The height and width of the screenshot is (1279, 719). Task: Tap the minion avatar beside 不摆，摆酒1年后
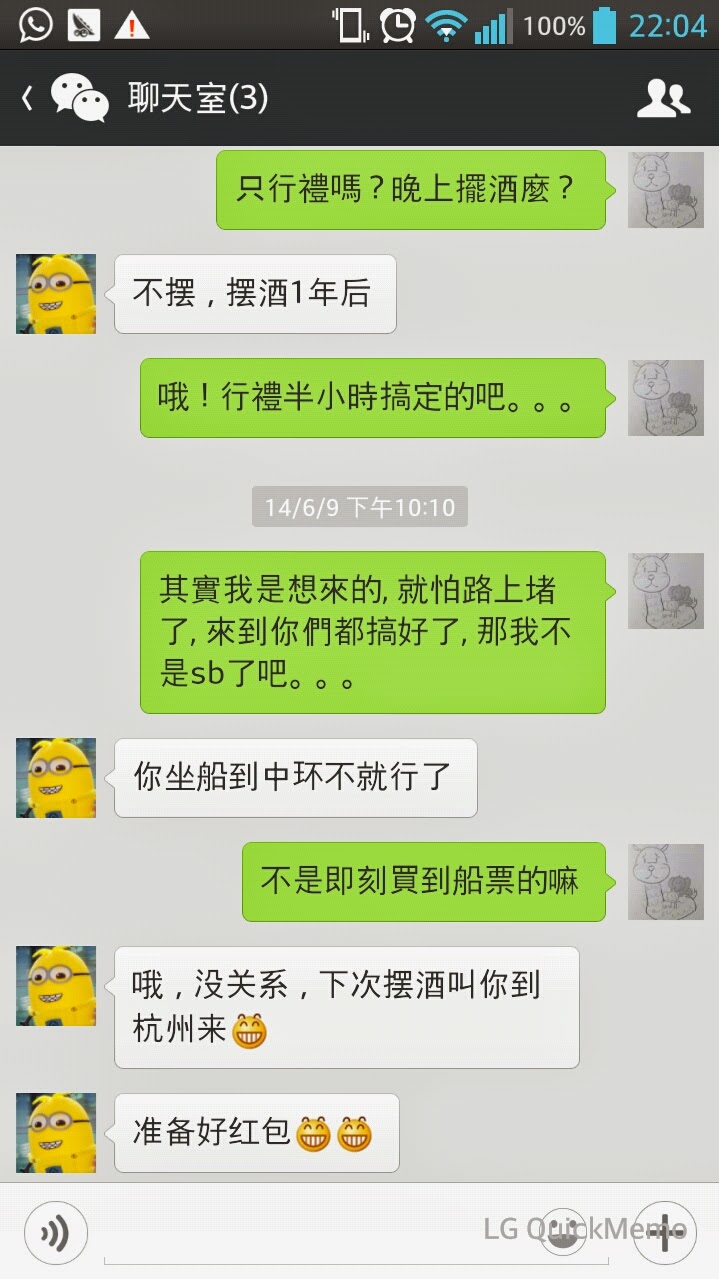pyautogui.click(x=56, y=293)
